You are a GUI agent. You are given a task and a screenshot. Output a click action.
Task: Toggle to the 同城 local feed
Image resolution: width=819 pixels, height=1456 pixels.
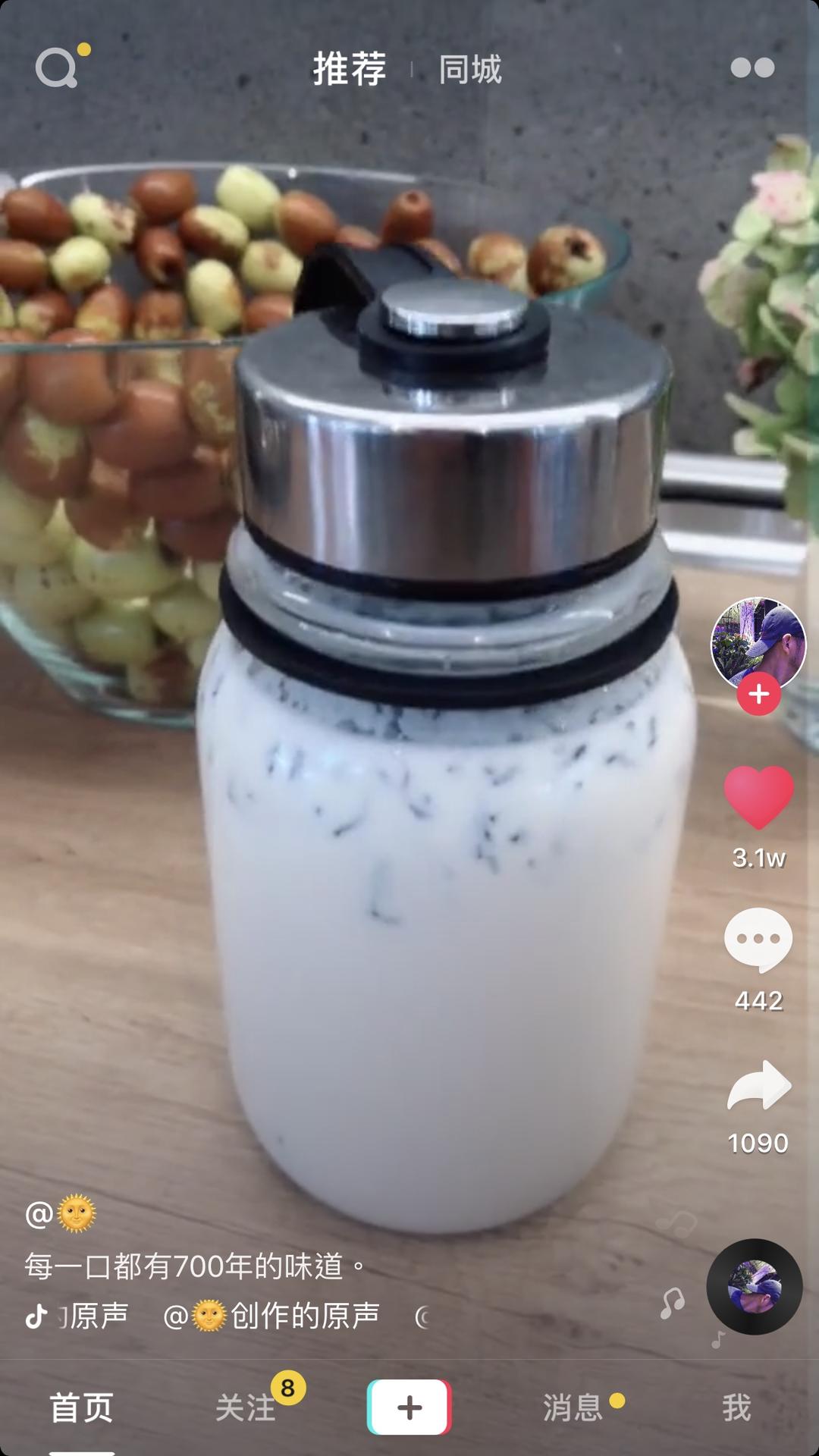pos(470,70)
